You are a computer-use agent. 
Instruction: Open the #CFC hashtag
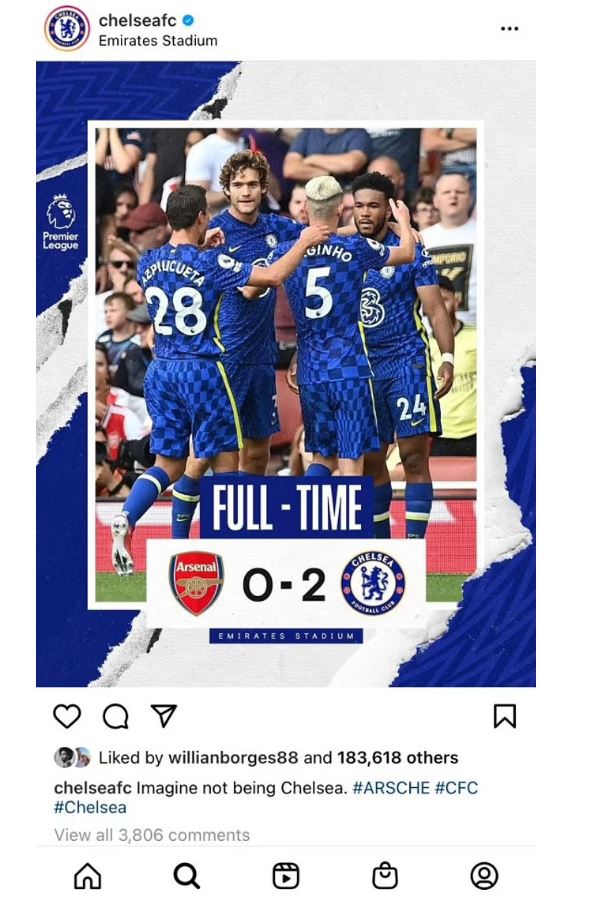point(457,788)
